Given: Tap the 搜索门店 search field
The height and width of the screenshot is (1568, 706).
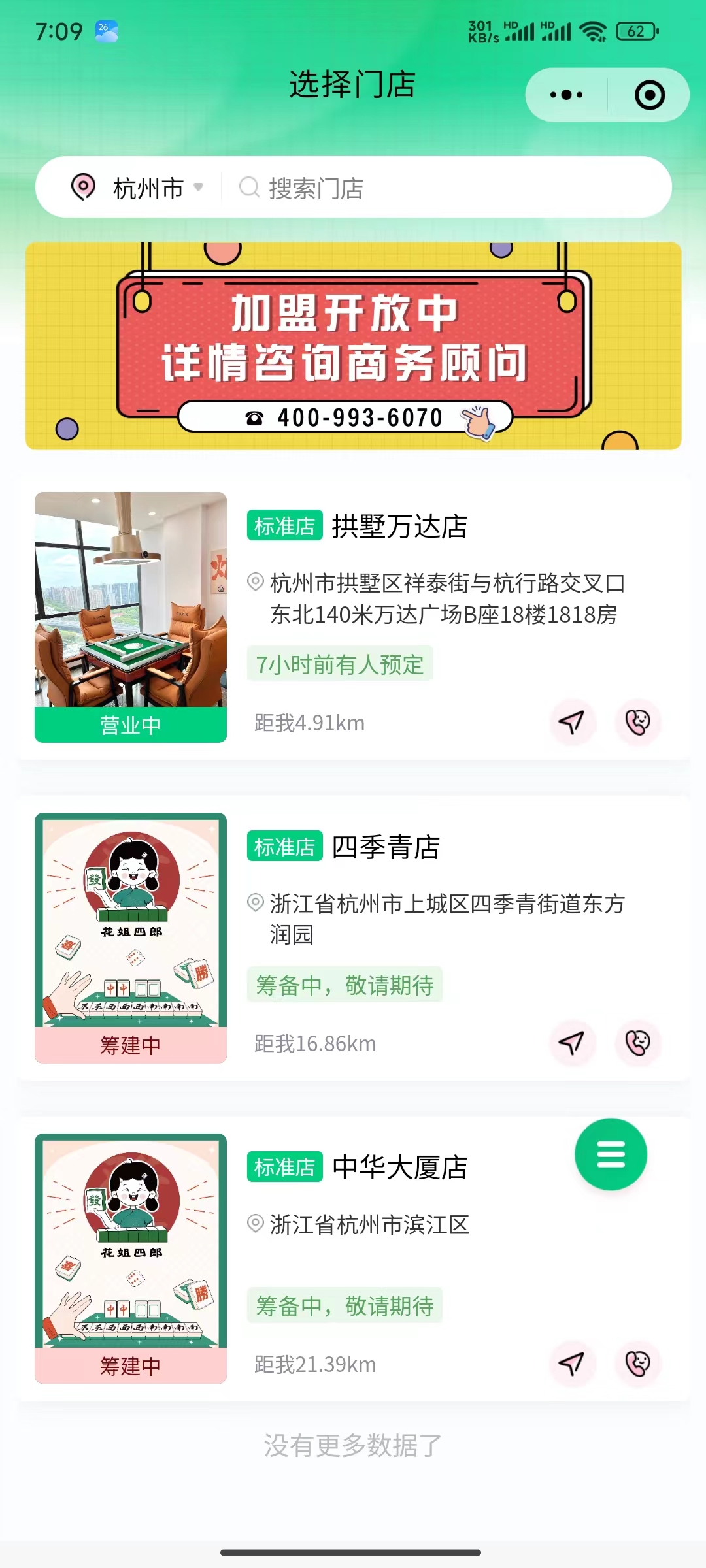Looking at the screenshot, I should (445, 188).
